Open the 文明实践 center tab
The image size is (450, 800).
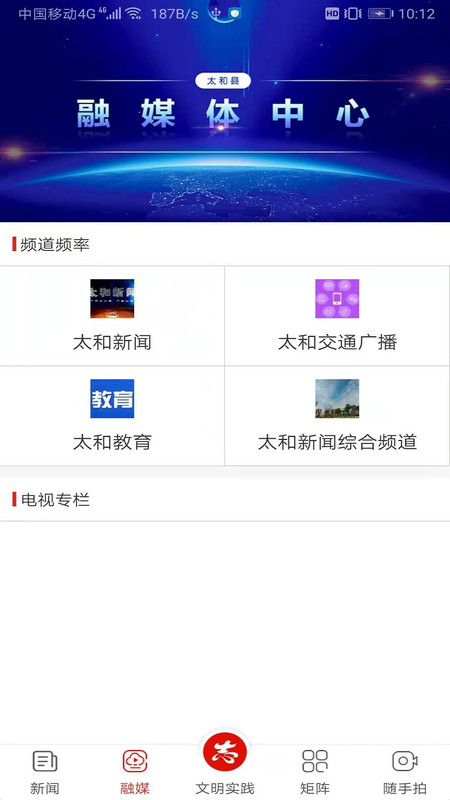click(x=225, y=764)
